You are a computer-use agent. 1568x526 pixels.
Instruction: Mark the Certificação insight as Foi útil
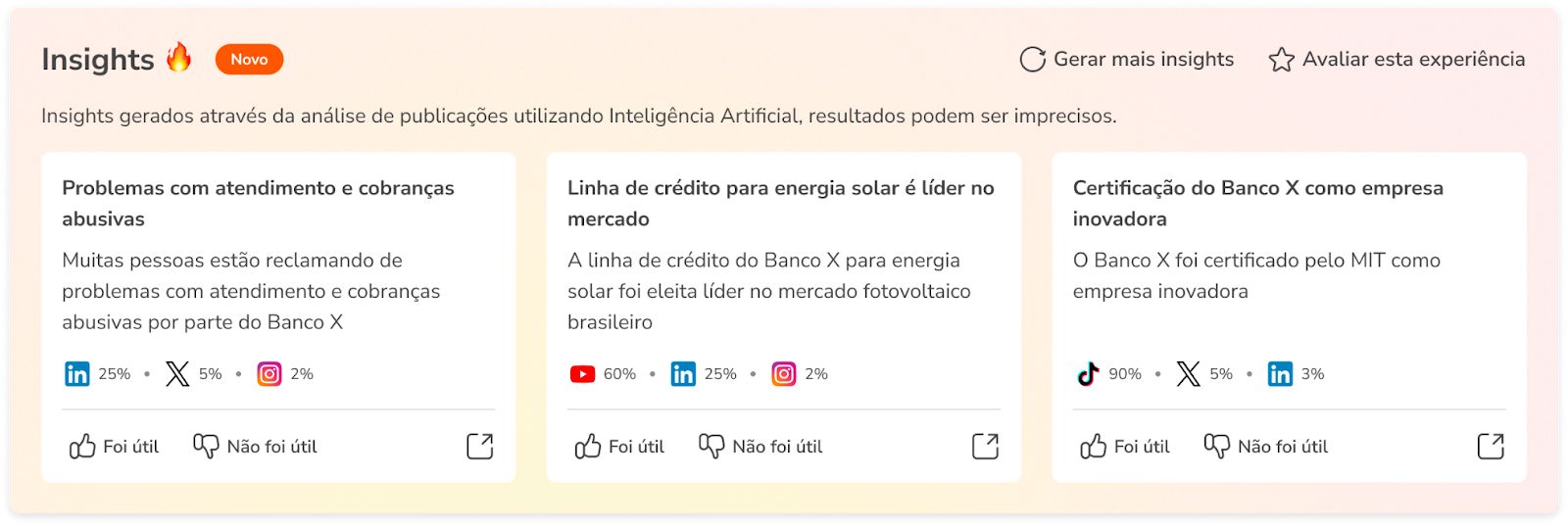(x=1125, y=447)
